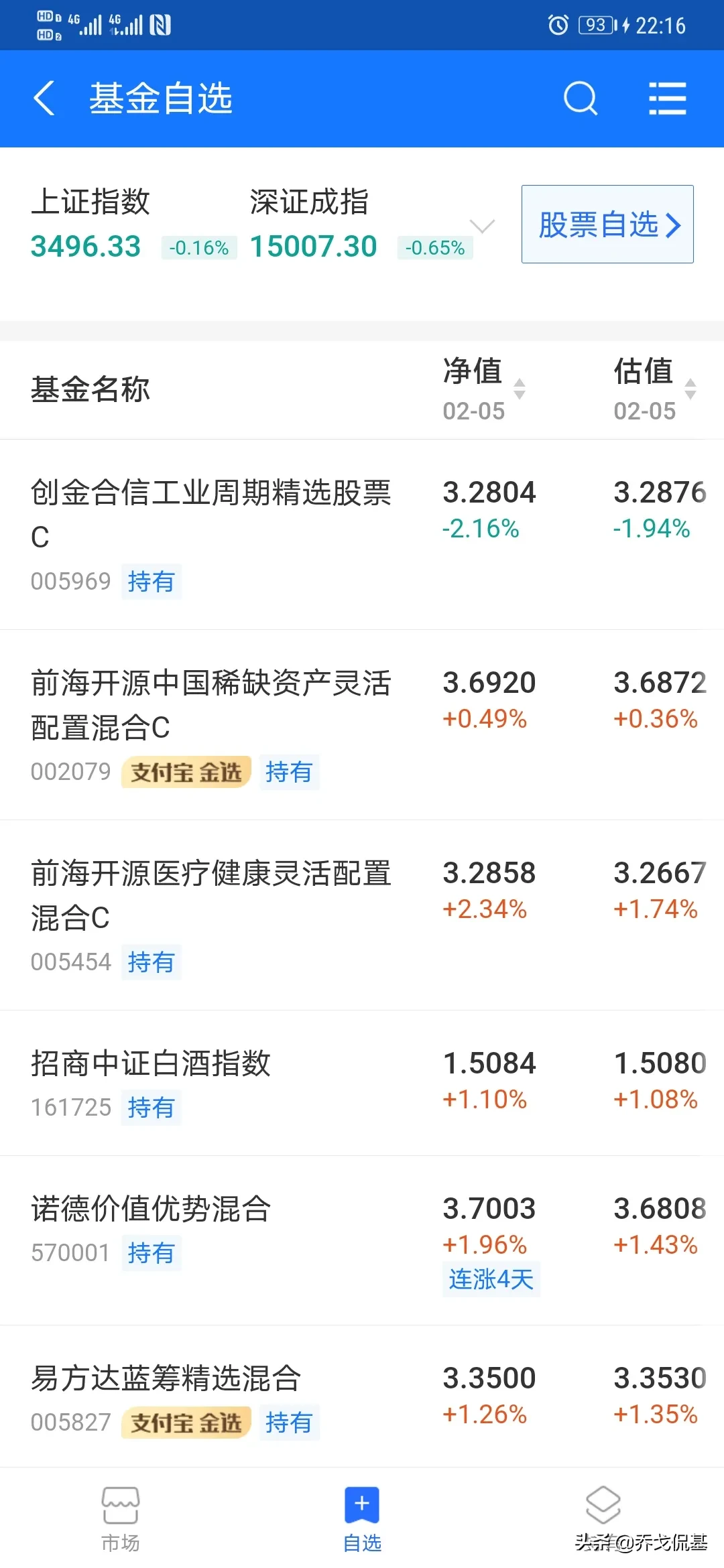This screenshot has height=1568, width=724.
Task: Go back from 基金自选
Action: 44,99
